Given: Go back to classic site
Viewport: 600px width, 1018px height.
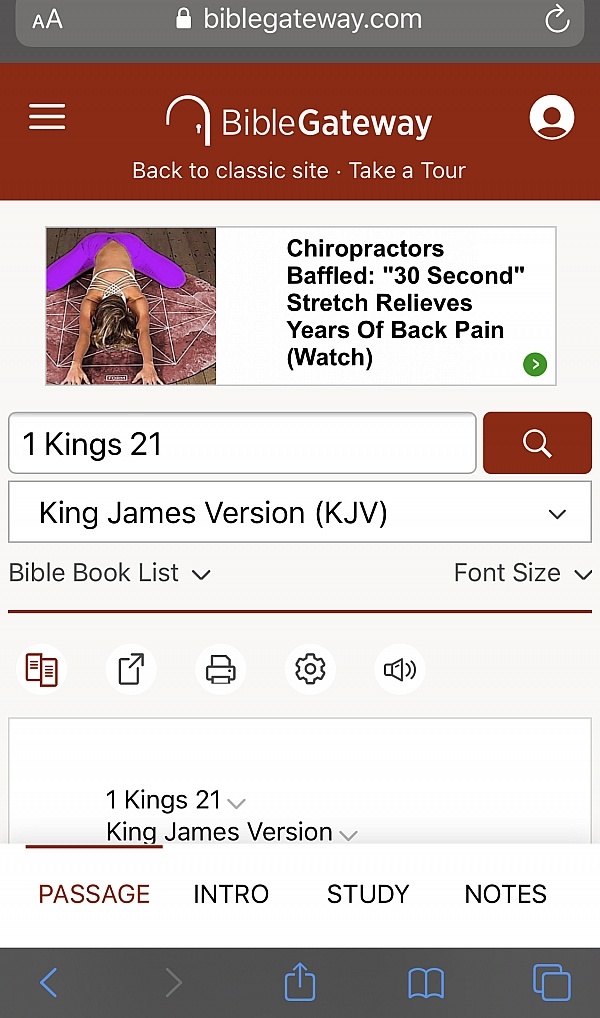Looking at the screenshot, I should tap(230, 170).
